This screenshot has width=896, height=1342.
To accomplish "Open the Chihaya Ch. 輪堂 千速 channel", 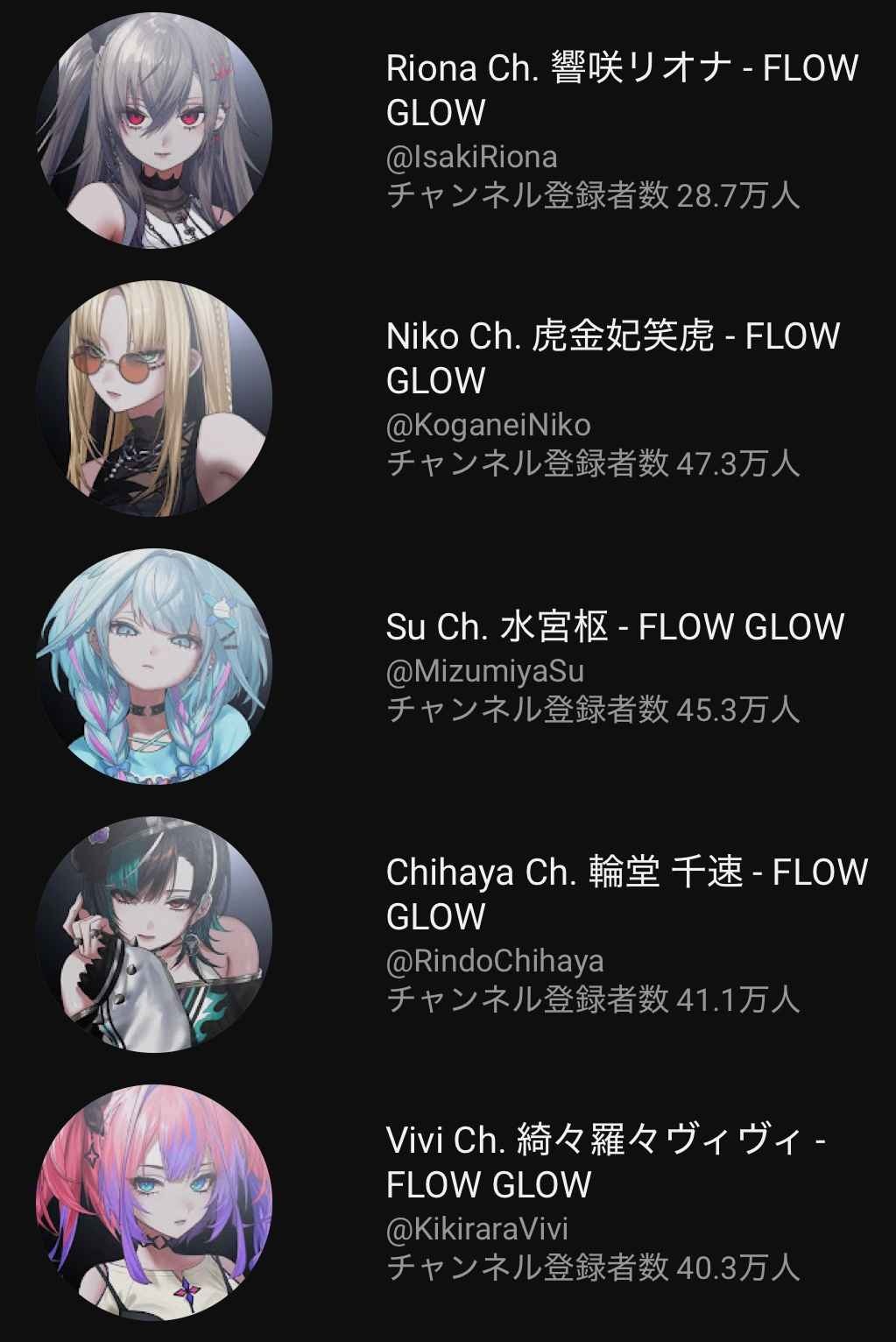I will 625,894.
